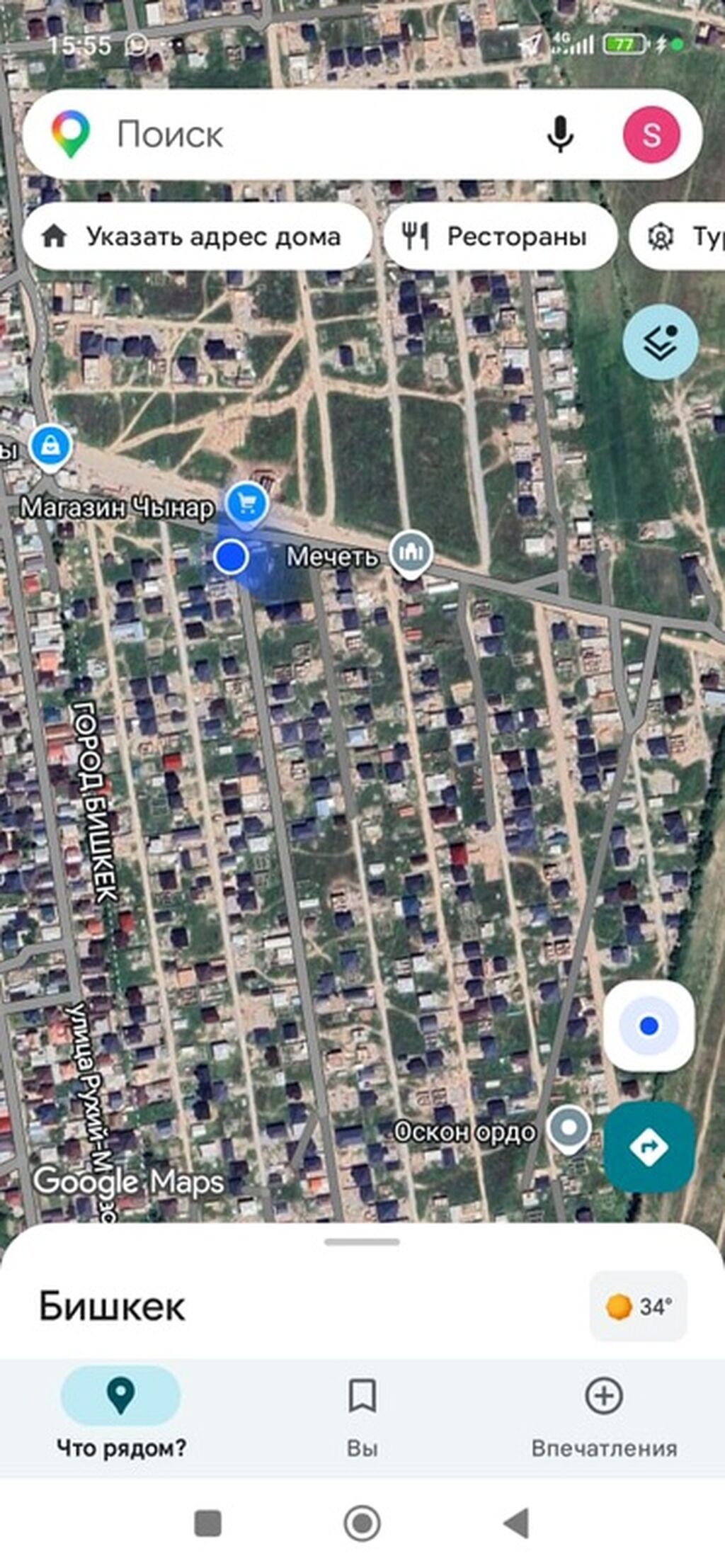Open the directions button
Screen dimensions: 725x1568
click(649, 1147)
